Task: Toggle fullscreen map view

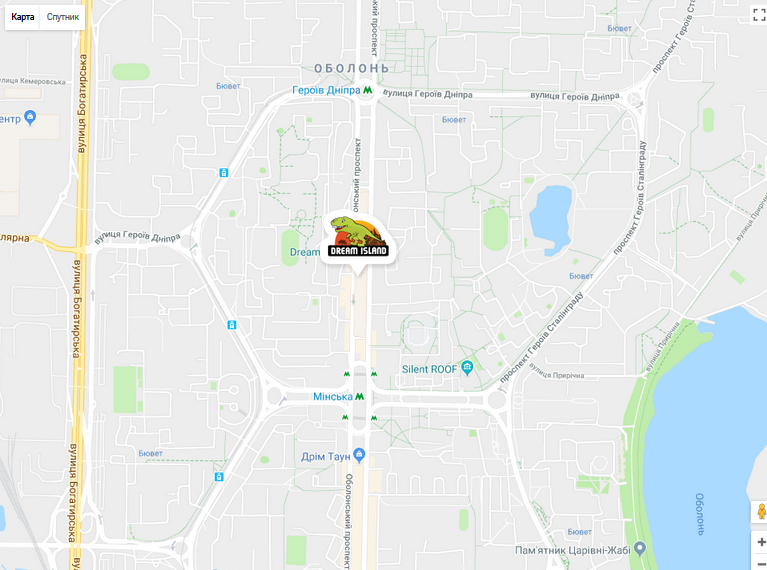Action: click(x=758, y=16)
